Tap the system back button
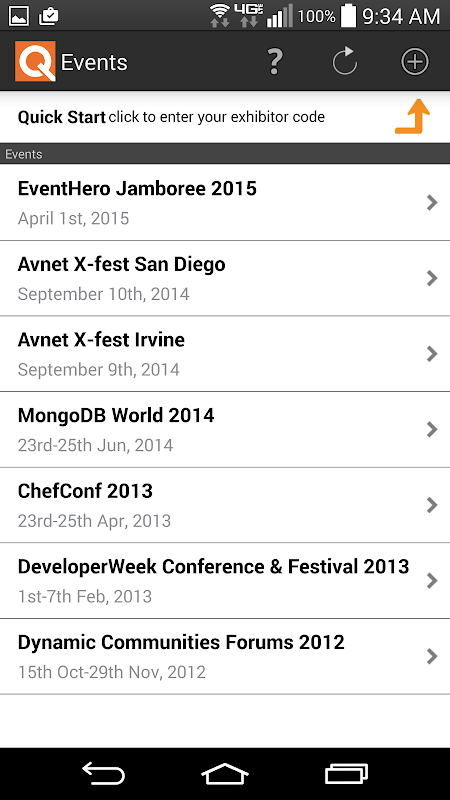 coord(104,773)
